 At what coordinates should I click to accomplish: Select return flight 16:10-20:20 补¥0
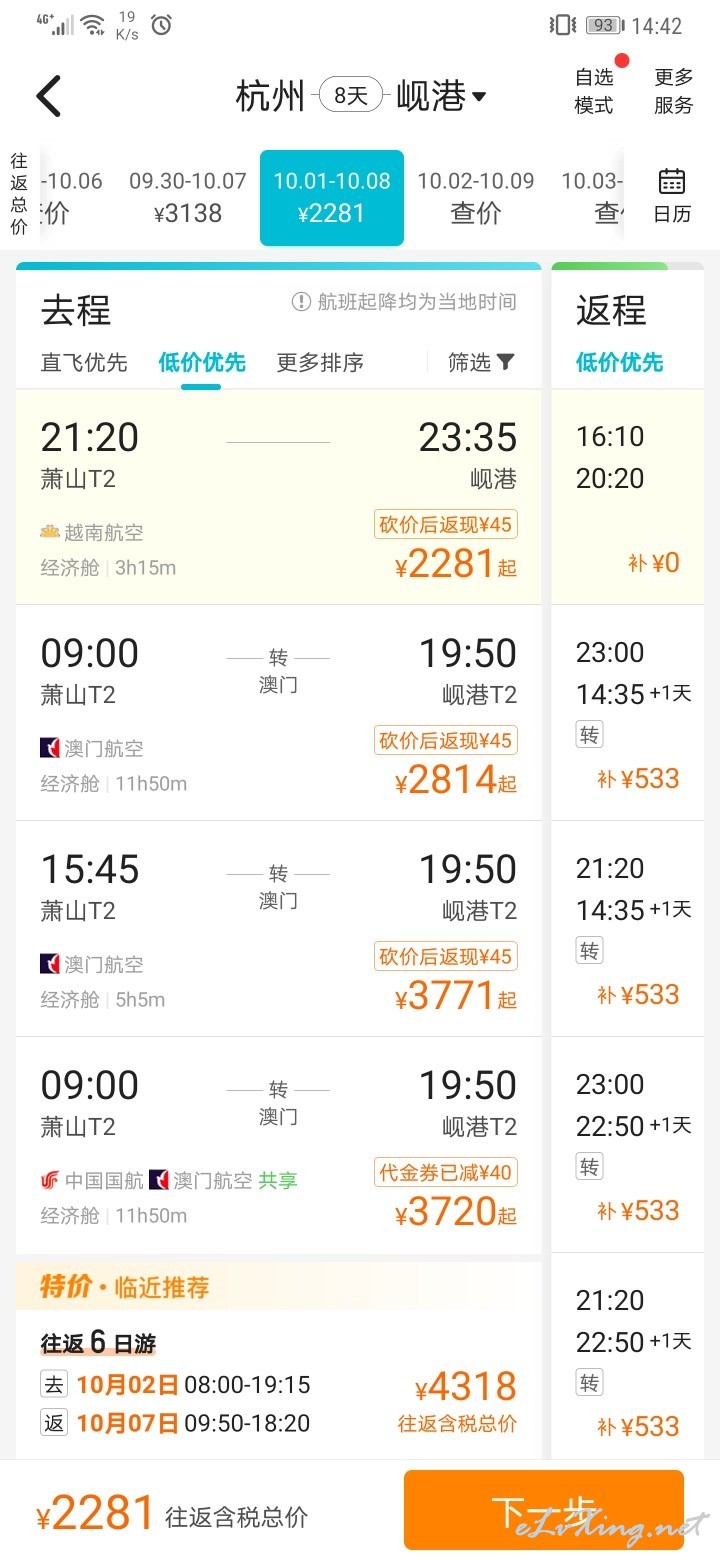628,497
